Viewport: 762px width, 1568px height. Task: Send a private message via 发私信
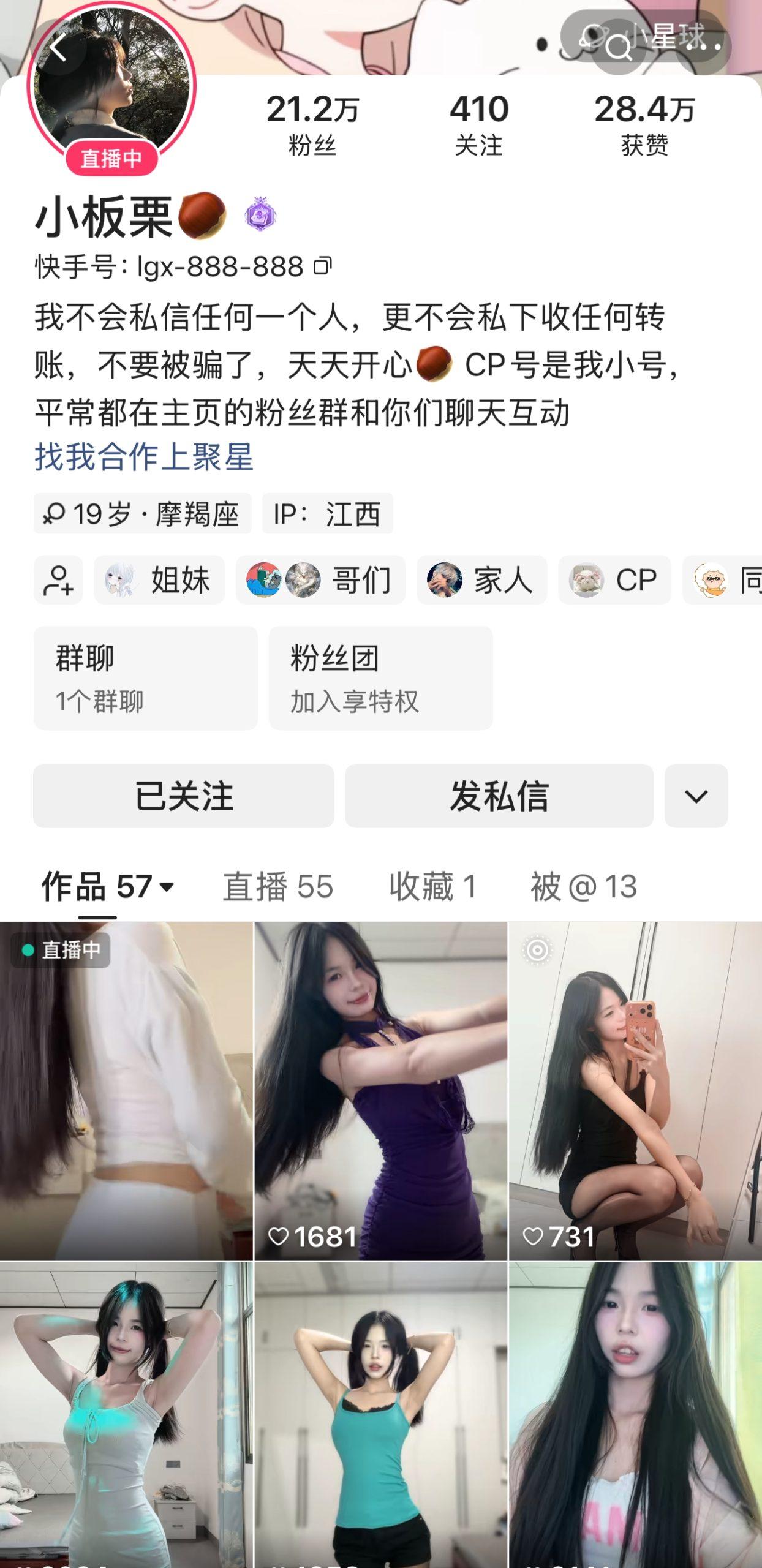coord(499,796)
